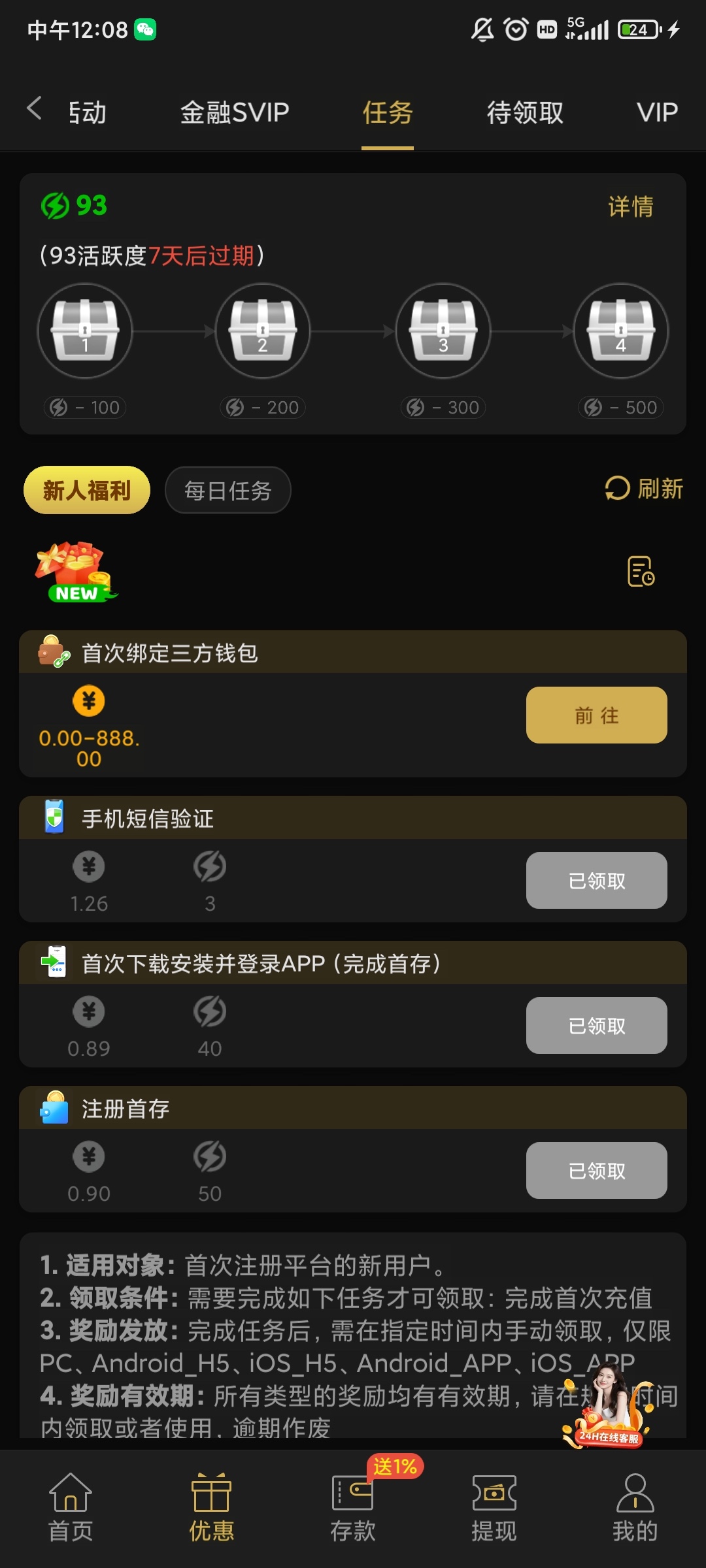Tap 前往 for 首次绑定三方钱包
706x1568 pixels.
point(596,715)
